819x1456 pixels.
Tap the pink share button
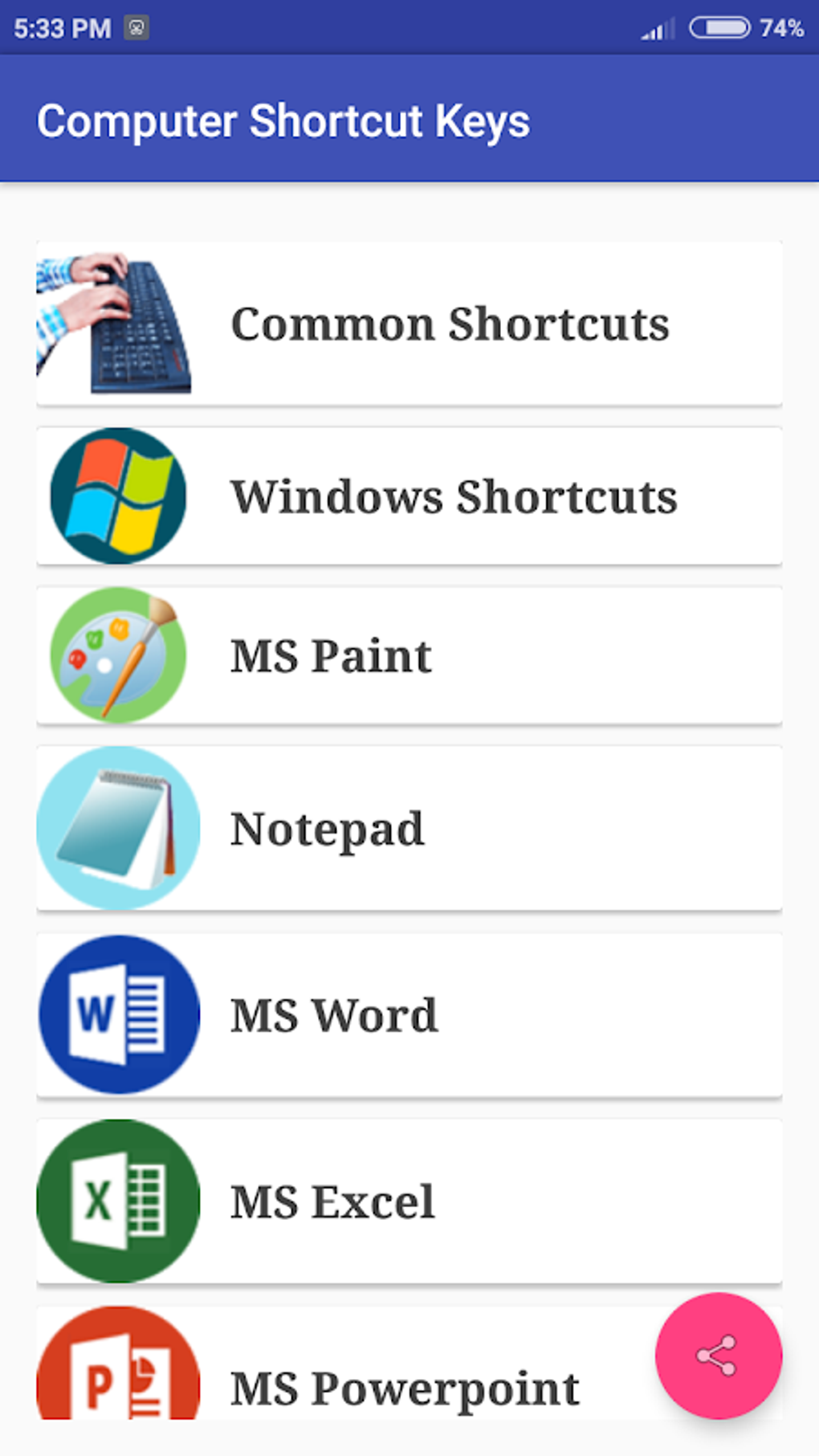tap(718, 1356)
